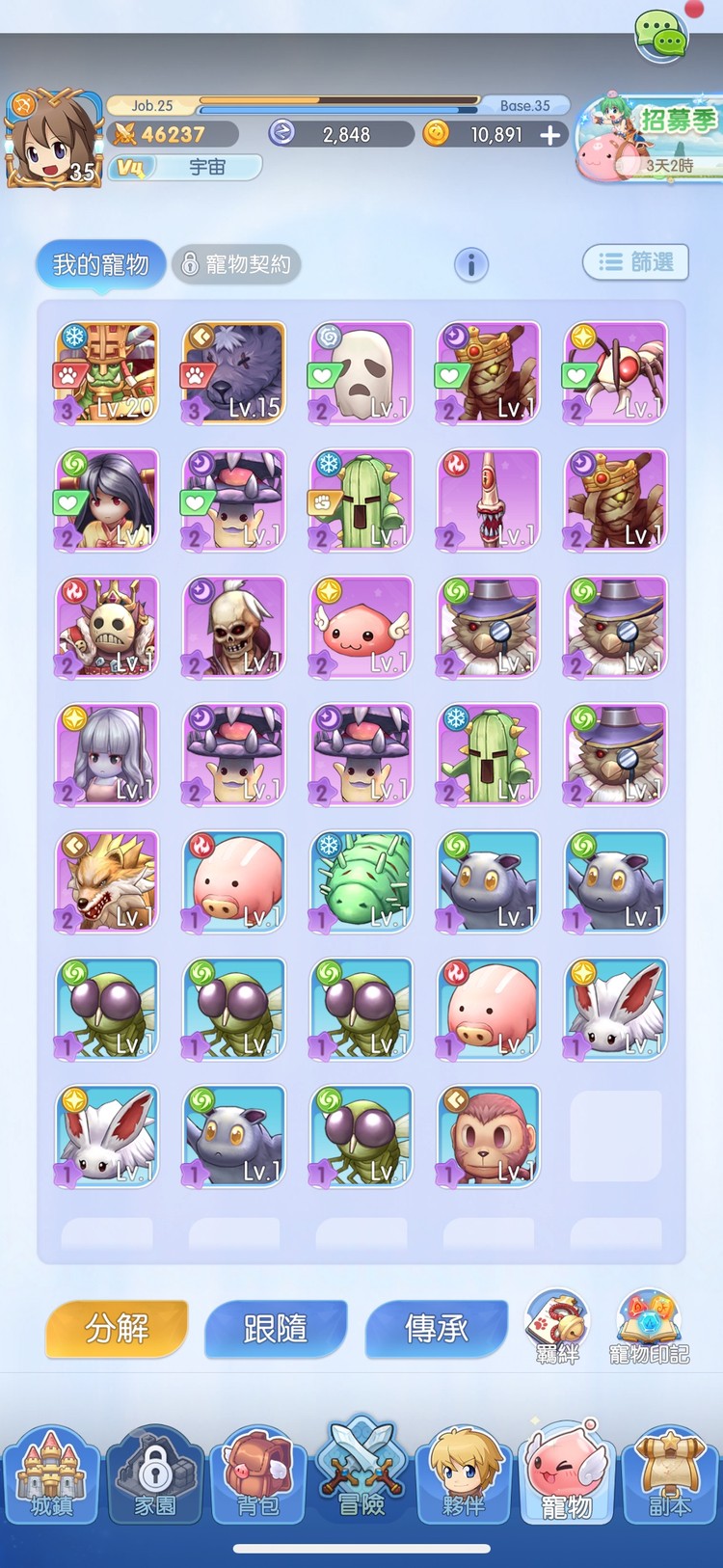Open the 羈絆 bond icon

point(557,1327)
